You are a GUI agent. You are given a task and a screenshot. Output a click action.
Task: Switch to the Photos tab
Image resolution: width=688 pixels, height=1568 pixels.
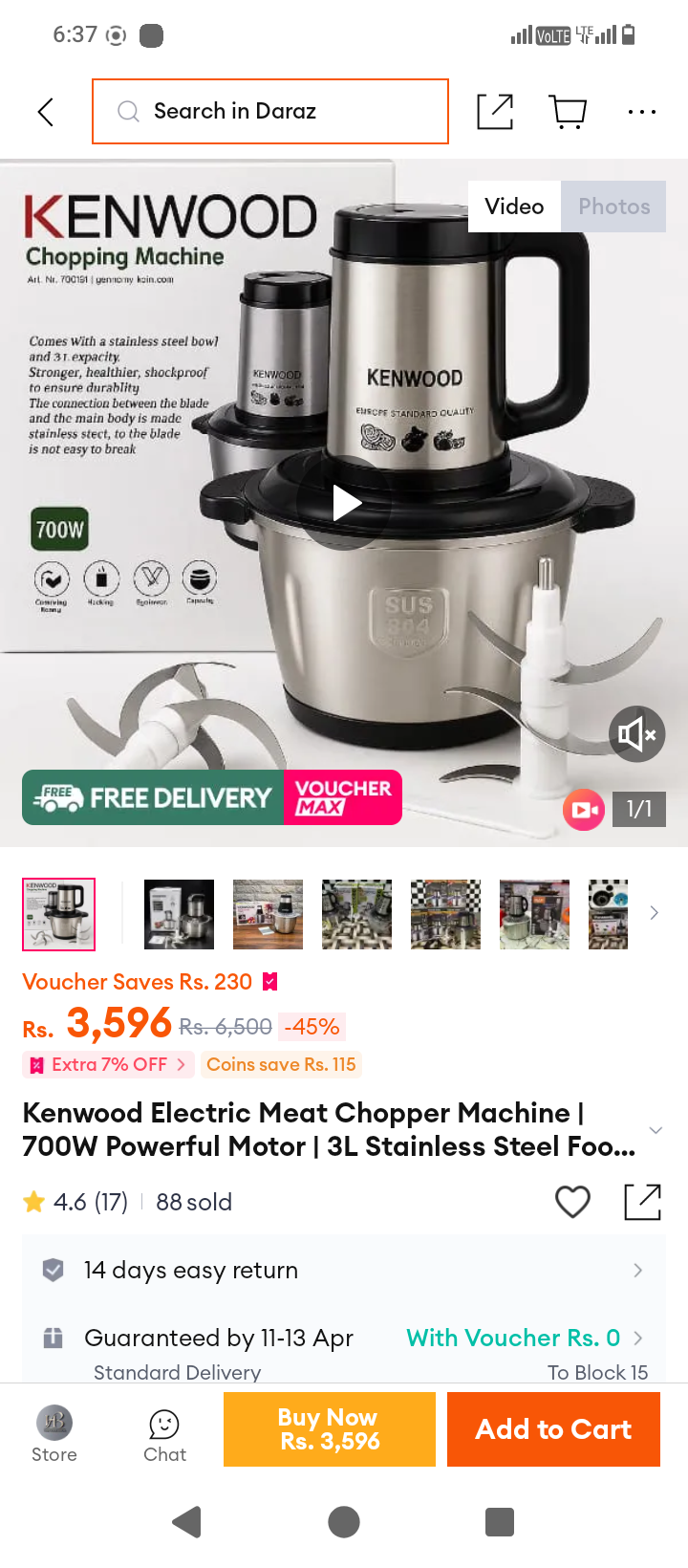614,207
